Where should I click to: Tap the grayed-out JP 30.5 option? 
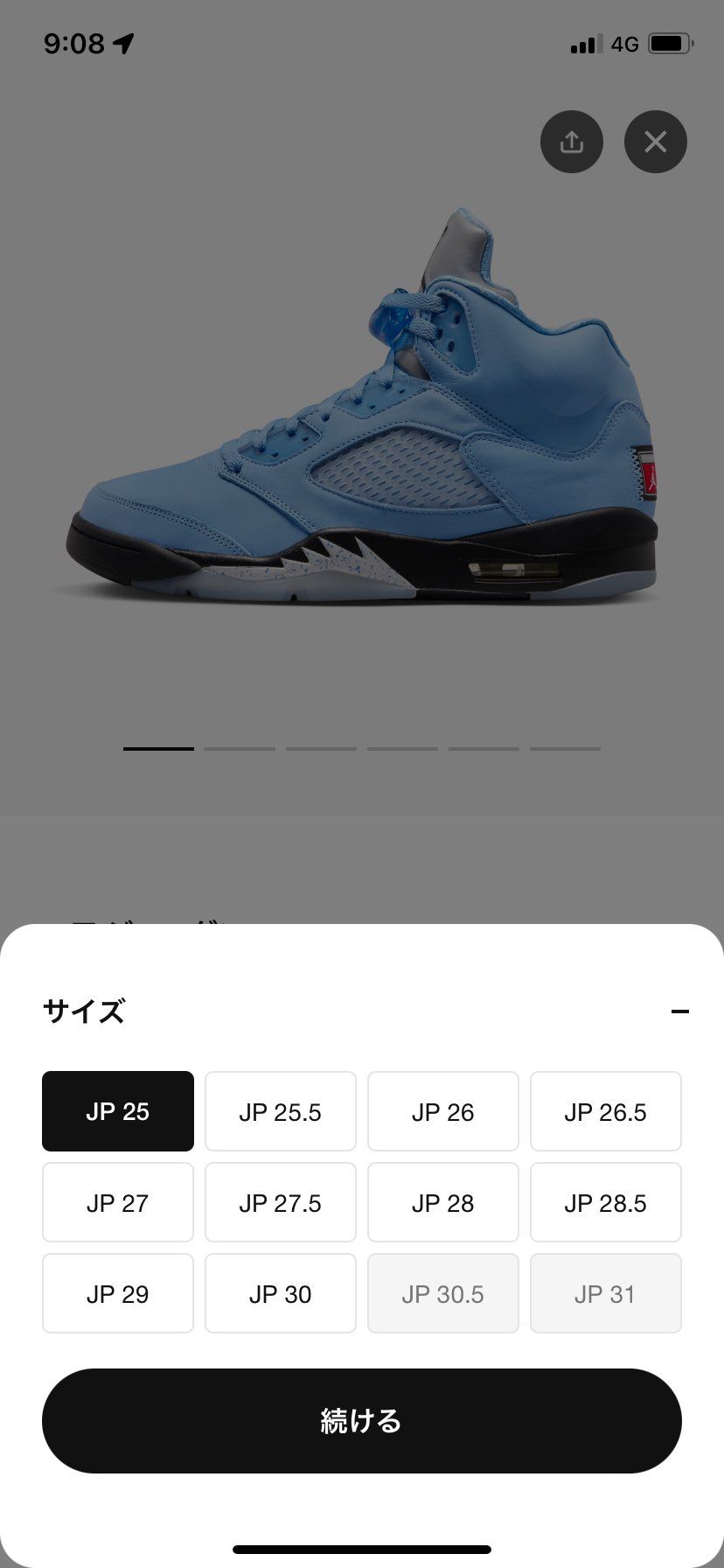[442, 1292]
